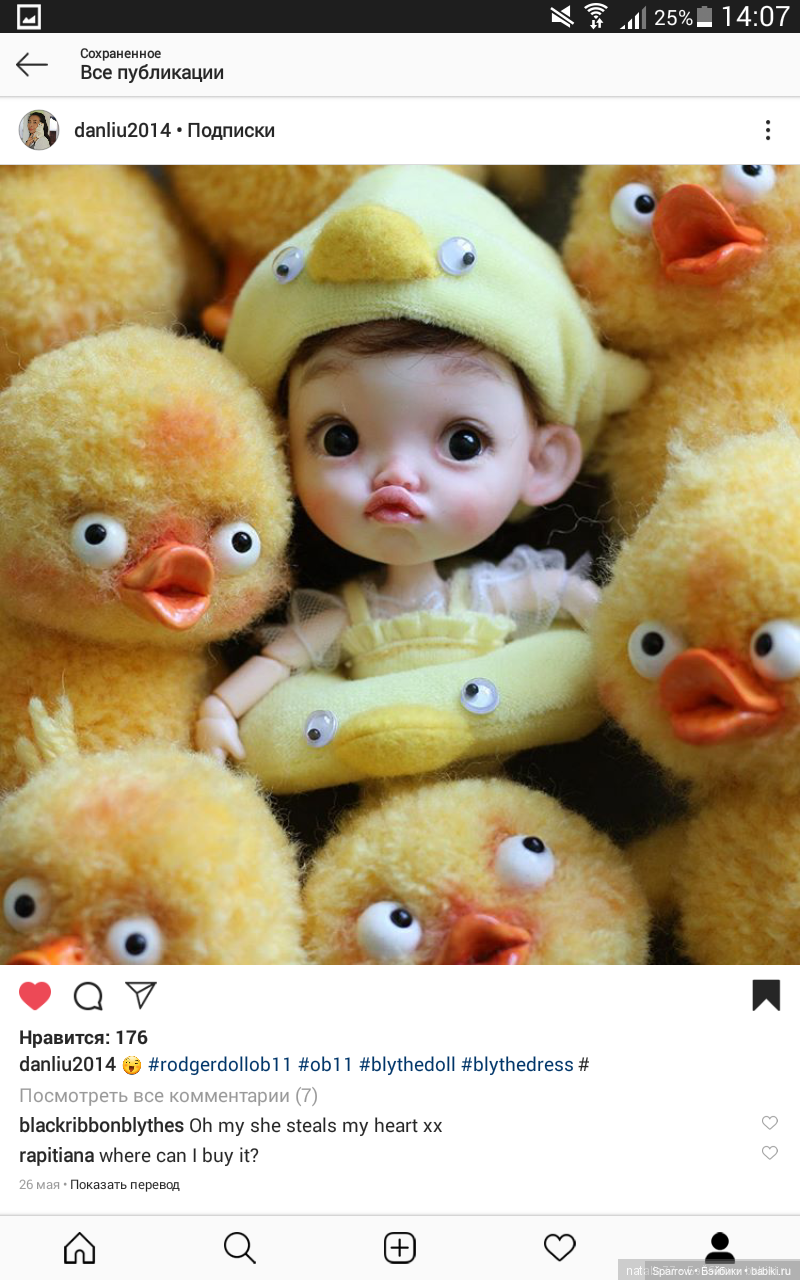Create a new post with plus tab
This screenshot has height=1280, width=800.
(x=400, y=1247)
